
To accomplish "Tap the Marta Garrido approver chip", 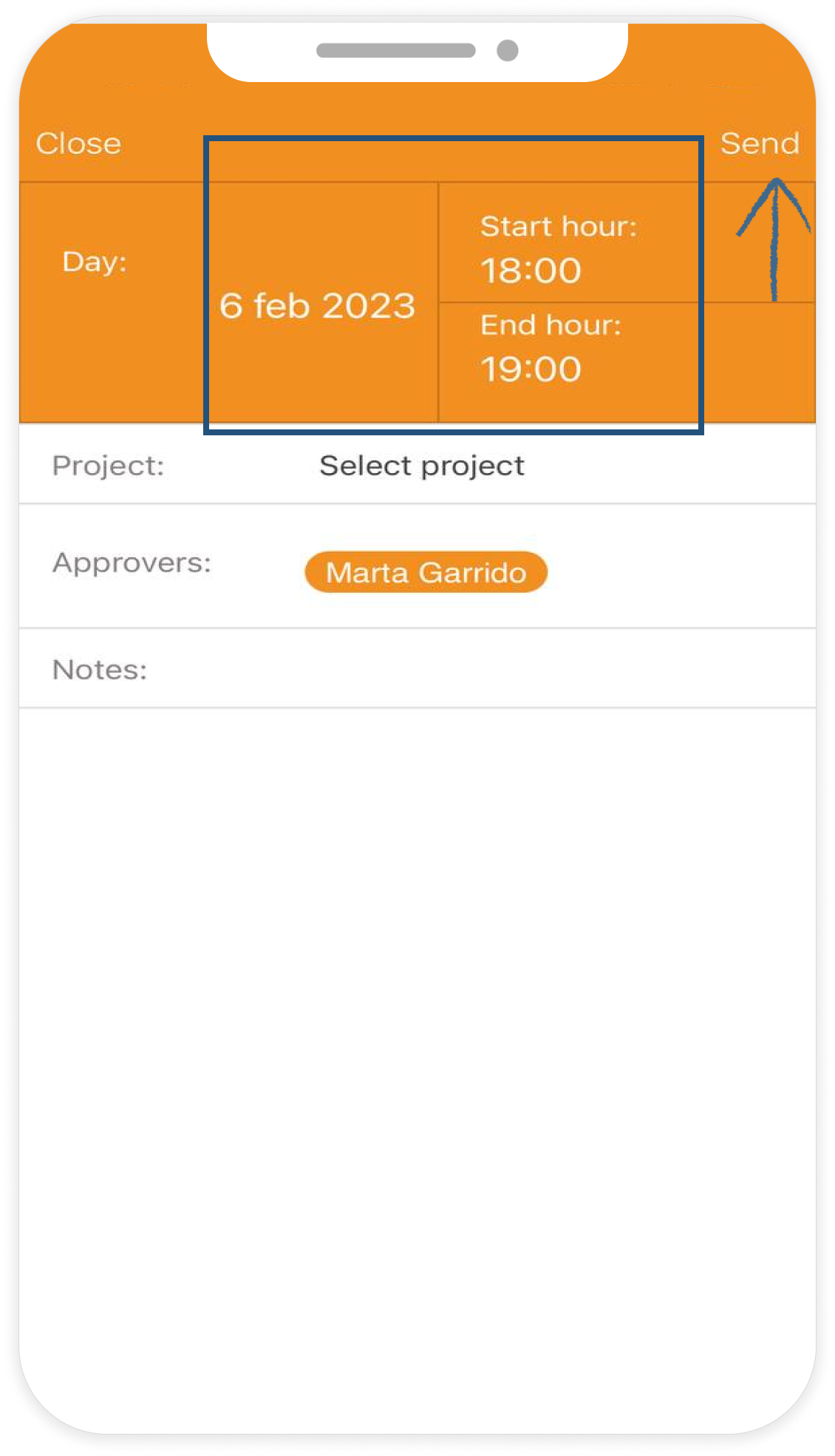I will pos(426,573).
